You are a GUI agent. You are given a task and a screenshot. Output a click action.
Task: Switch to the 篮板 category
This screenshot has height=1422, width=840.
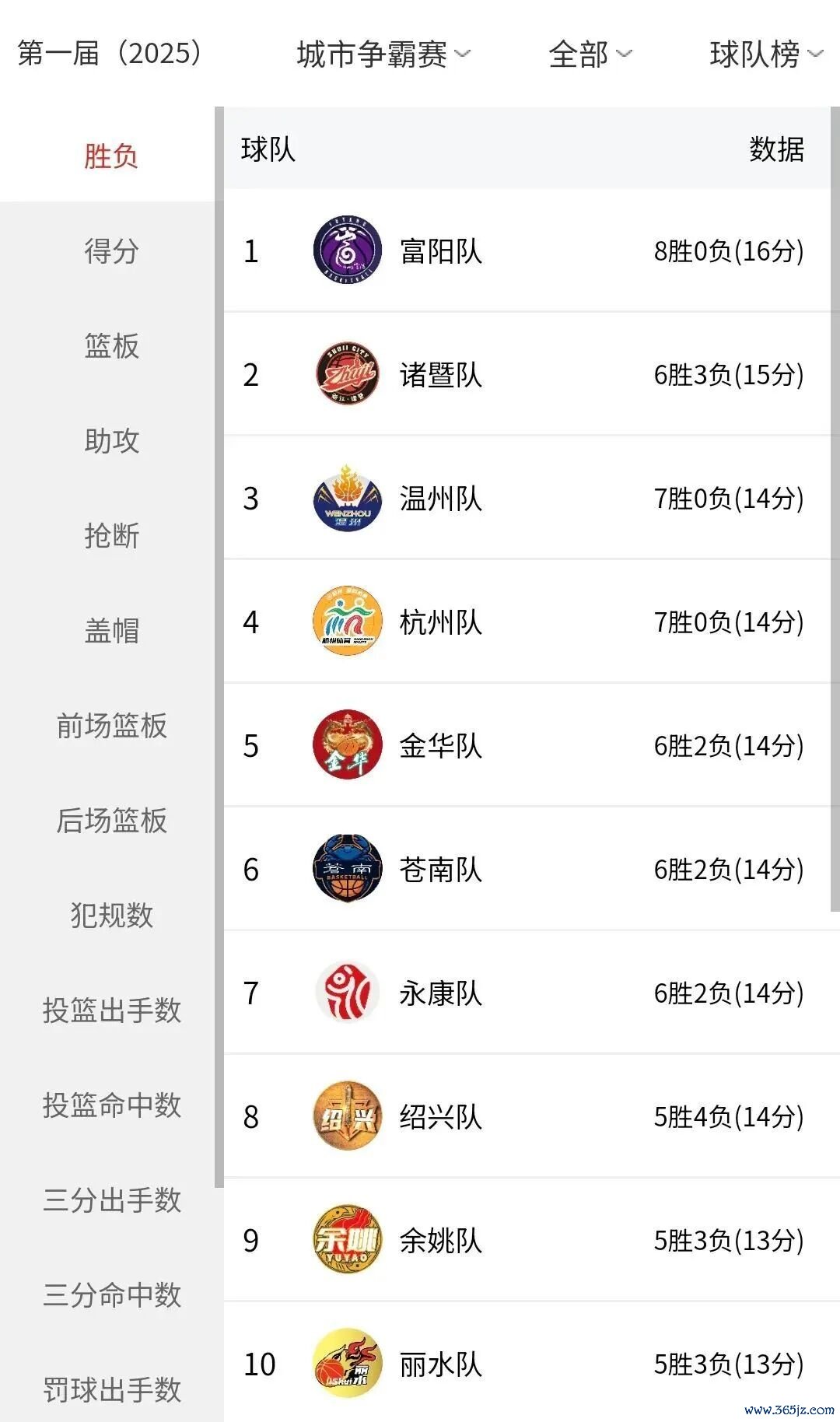(x=111, y=346)
